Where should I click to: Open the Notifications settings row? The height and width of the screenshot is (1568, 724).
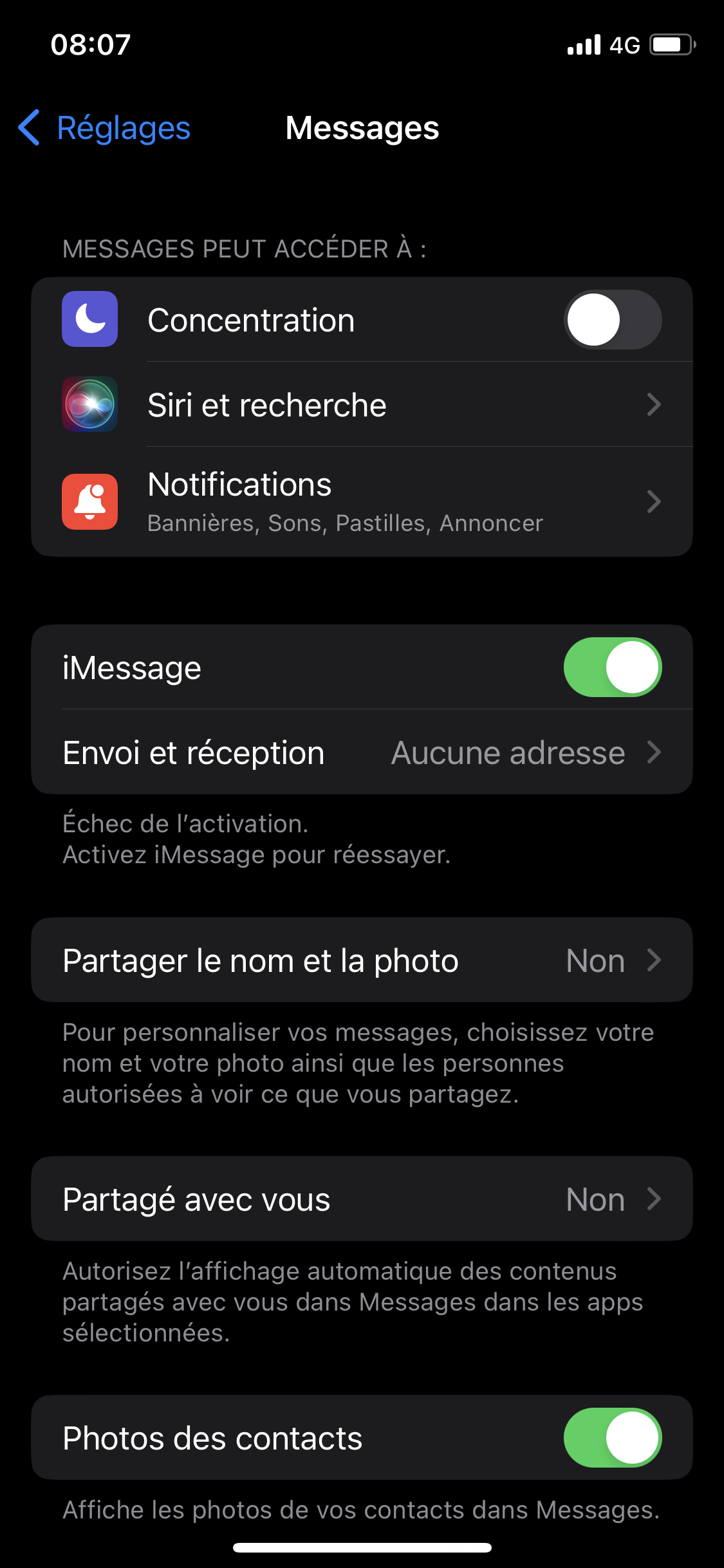(362, 502)
